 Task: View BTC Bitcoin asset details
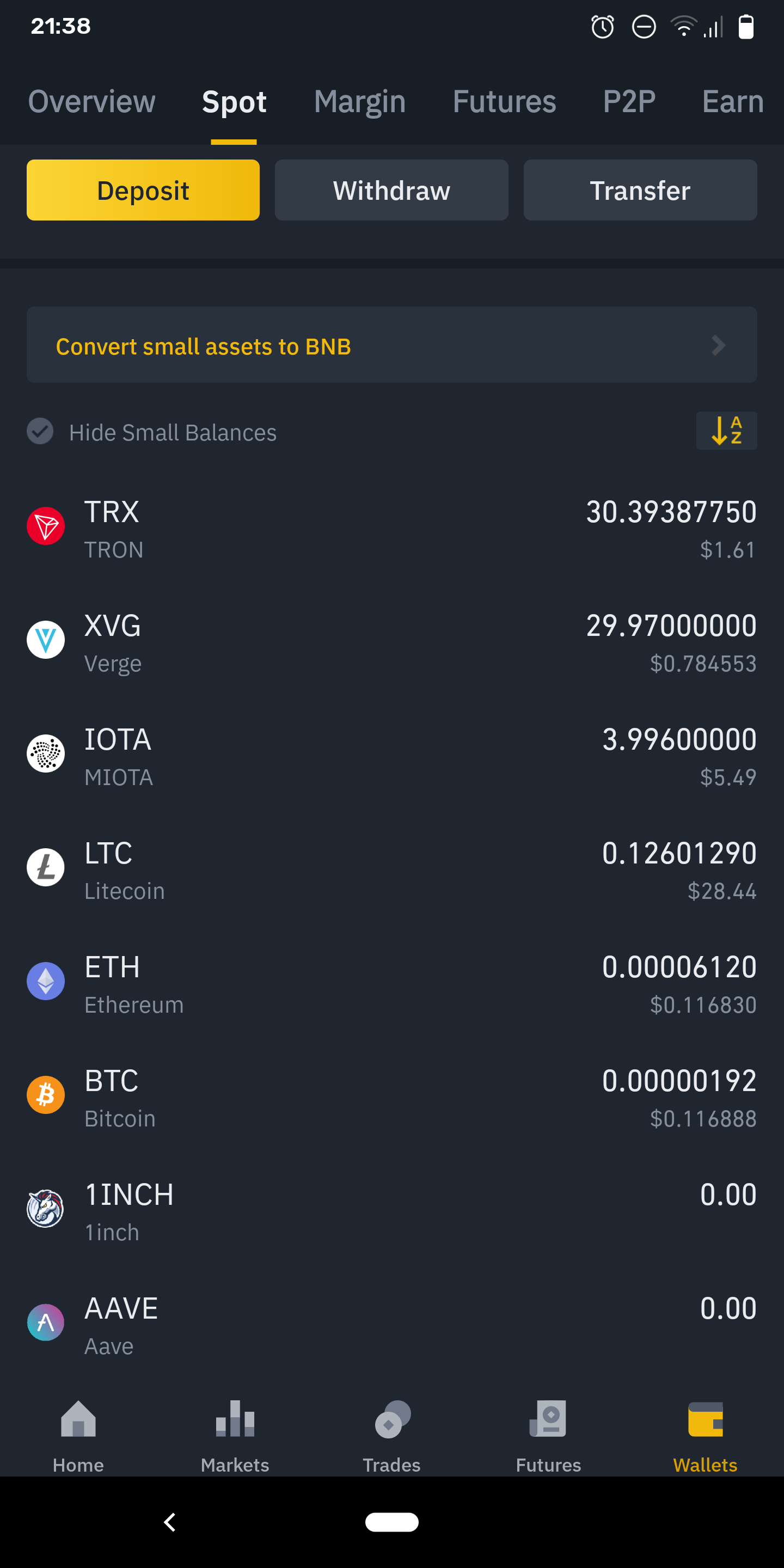(391, 1098)
